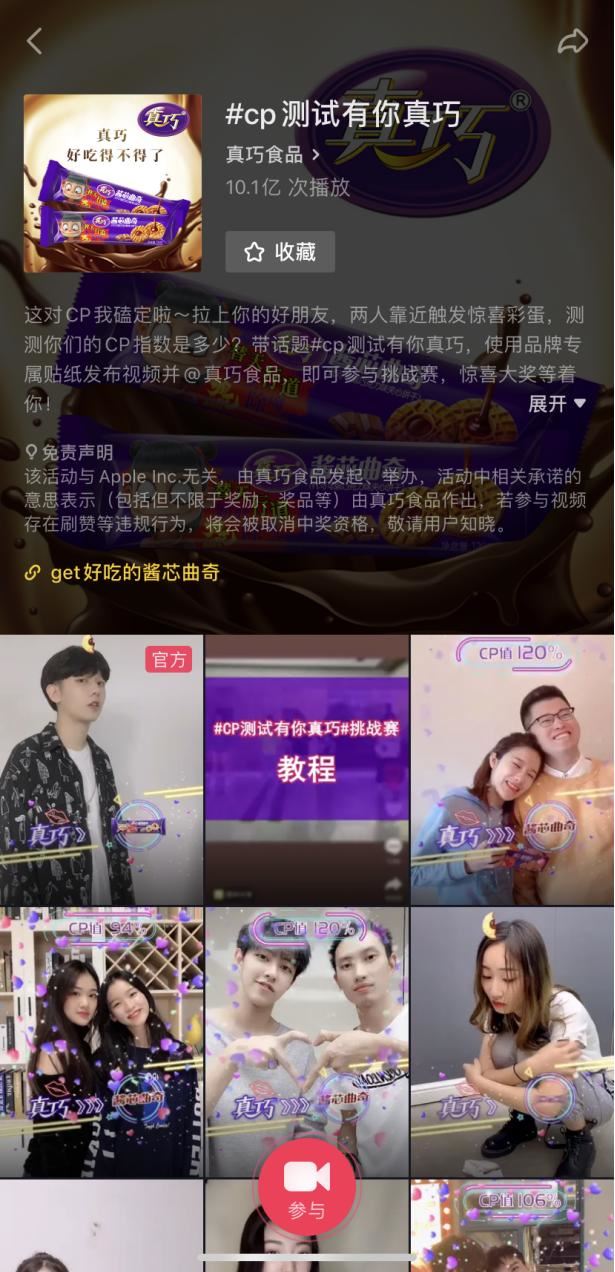Play the 教程 tutorial video
Image resolution: width=615 pixels, height=1272 pixels.
(x=307, y=770)
